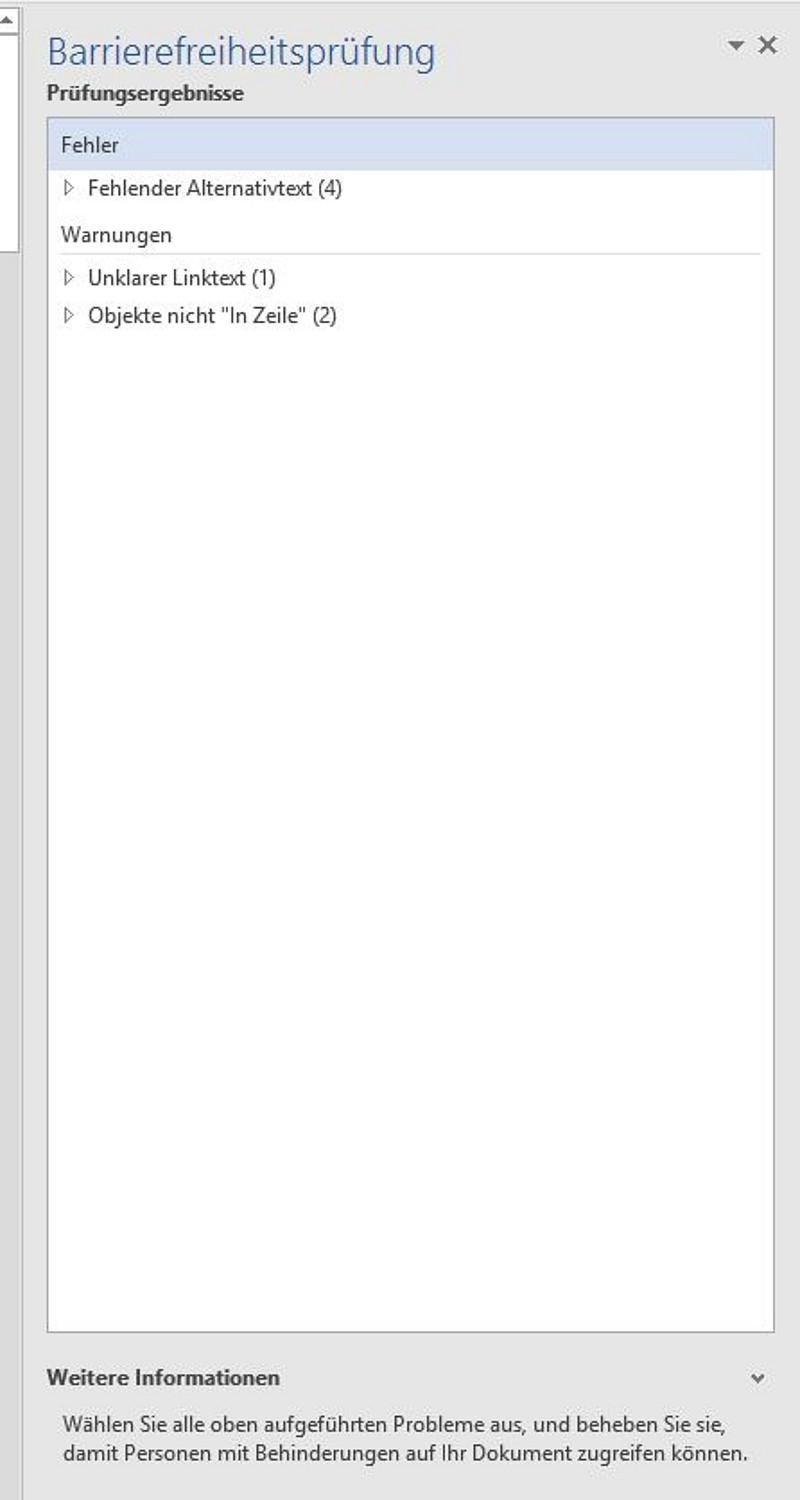The image size is (800, 1500).
Task: Open the pane options dropdown arrow
Action: pos(737,46)
